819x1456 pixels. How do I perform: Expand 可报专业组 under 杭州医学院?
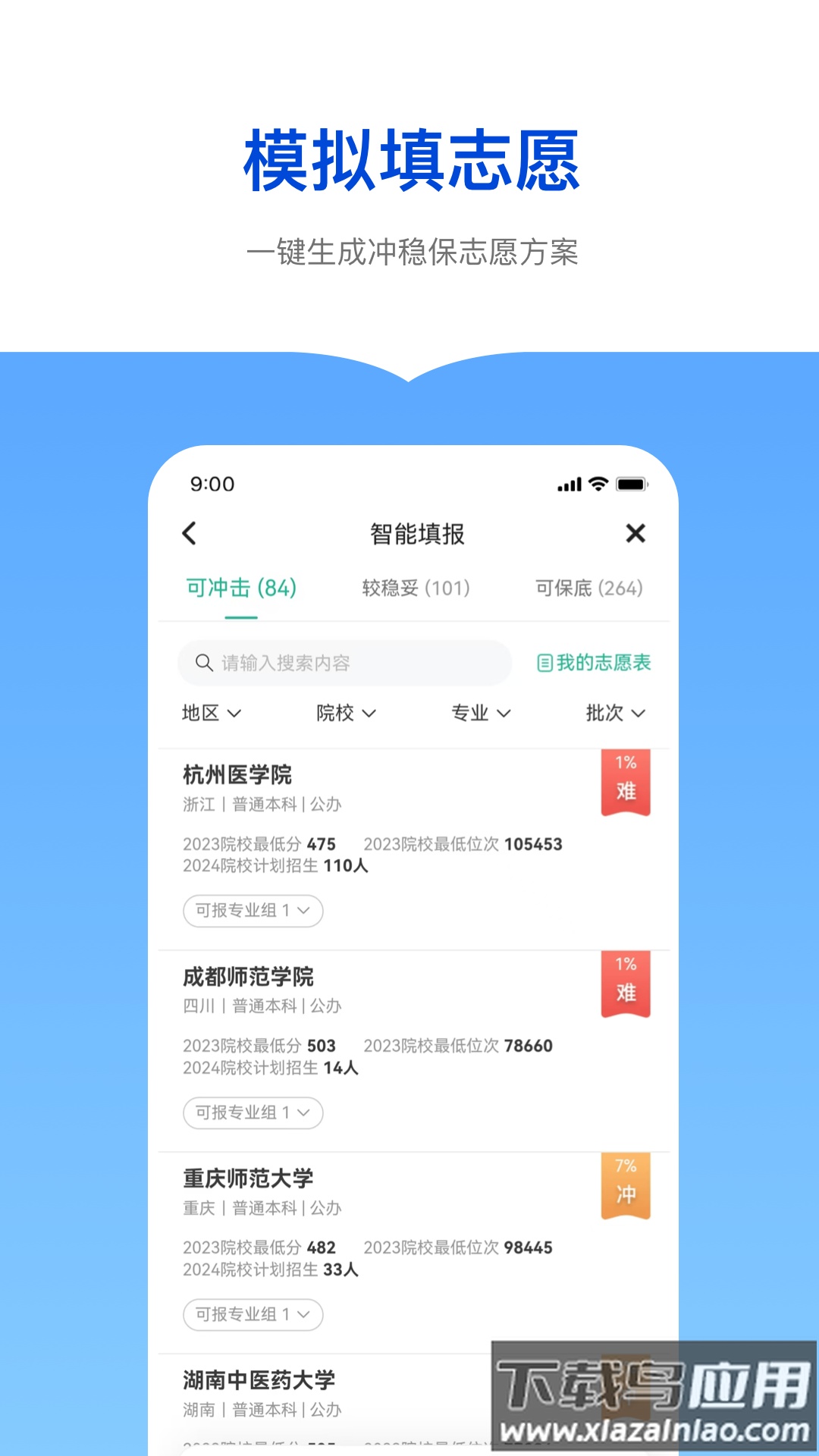coord(253,912)
